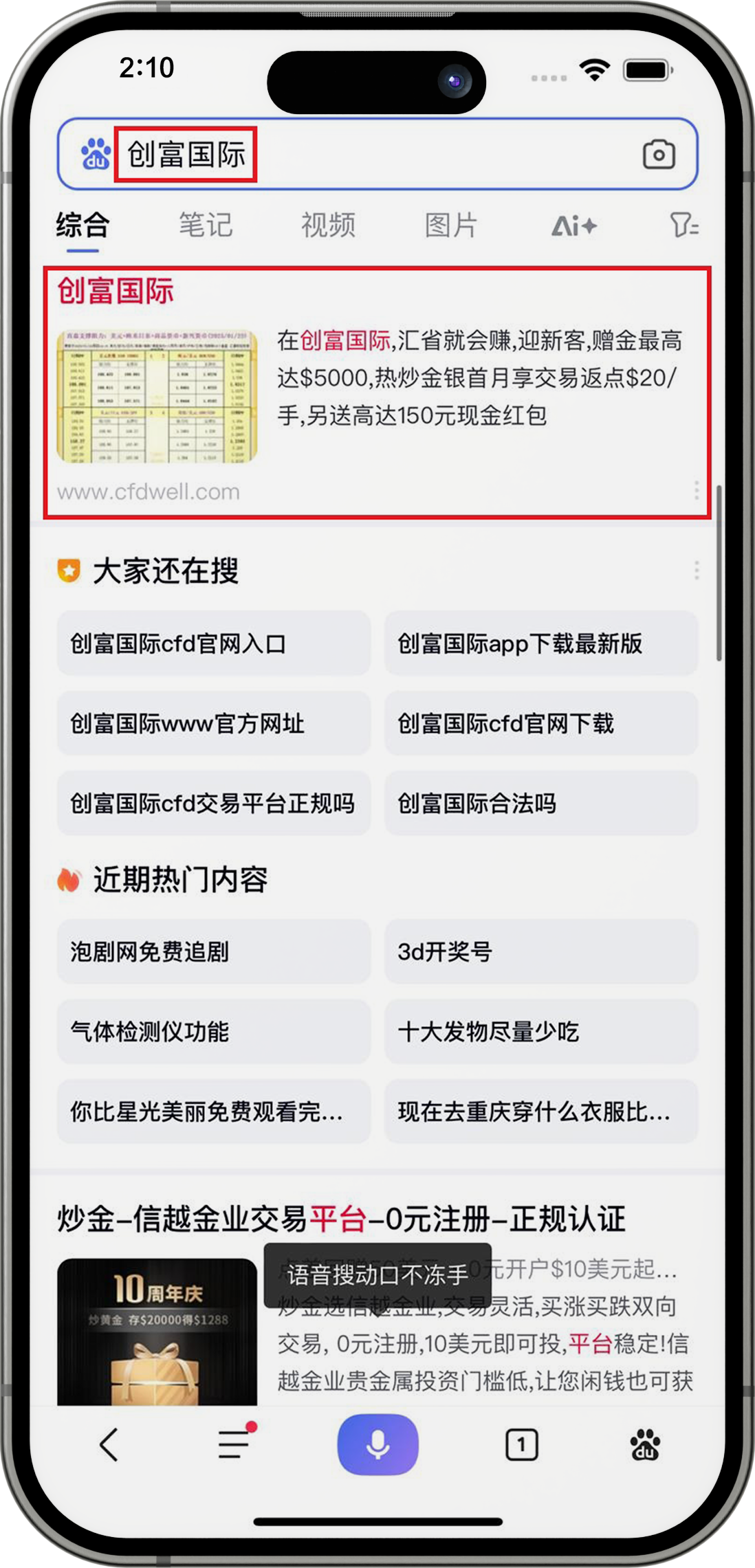Open the 炒金-信越金业交易平台 result

[x=342, y=1219]
